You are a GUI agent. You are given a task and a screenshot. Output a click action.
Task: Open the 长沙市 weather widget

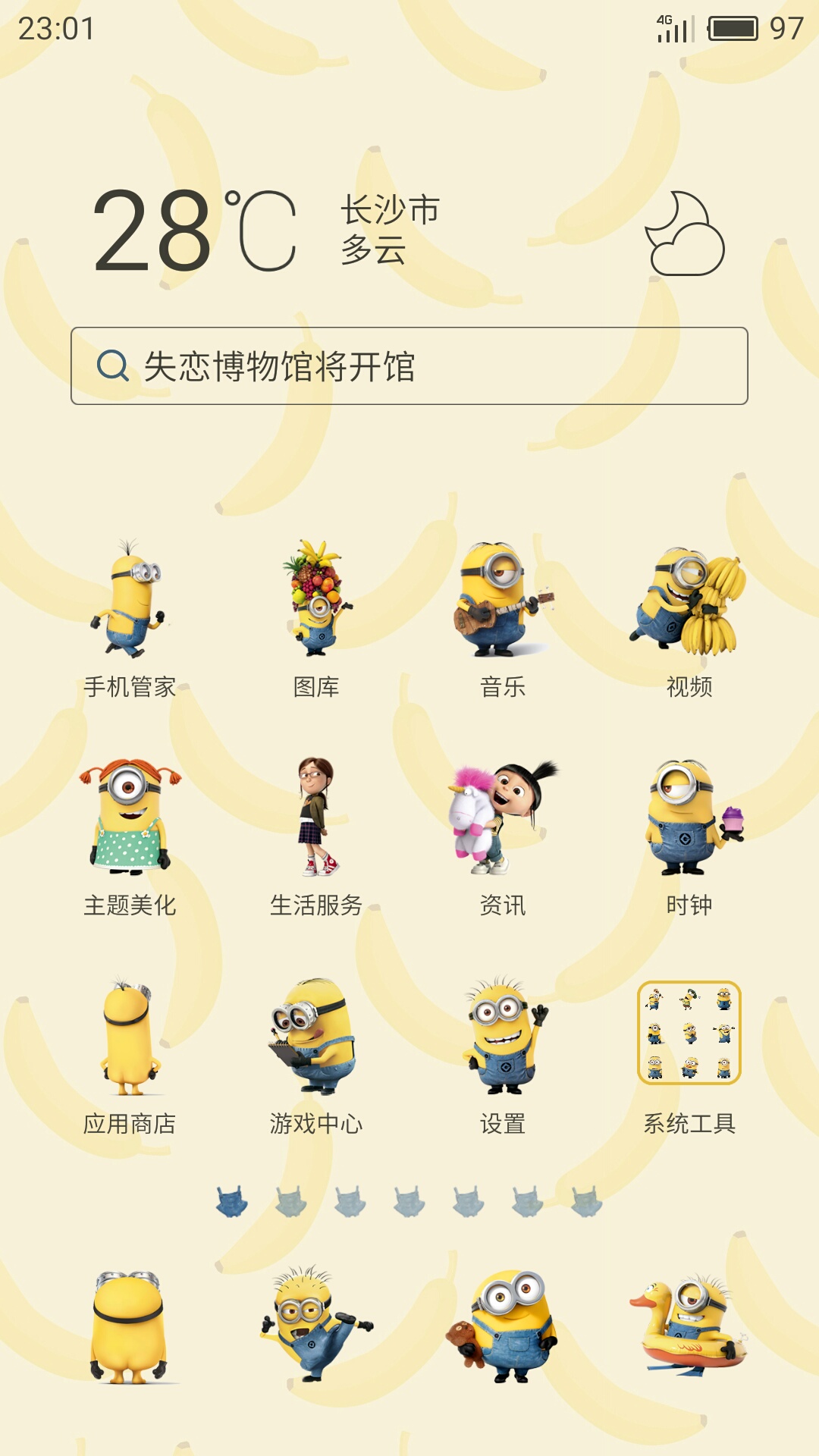coord(390,229)
